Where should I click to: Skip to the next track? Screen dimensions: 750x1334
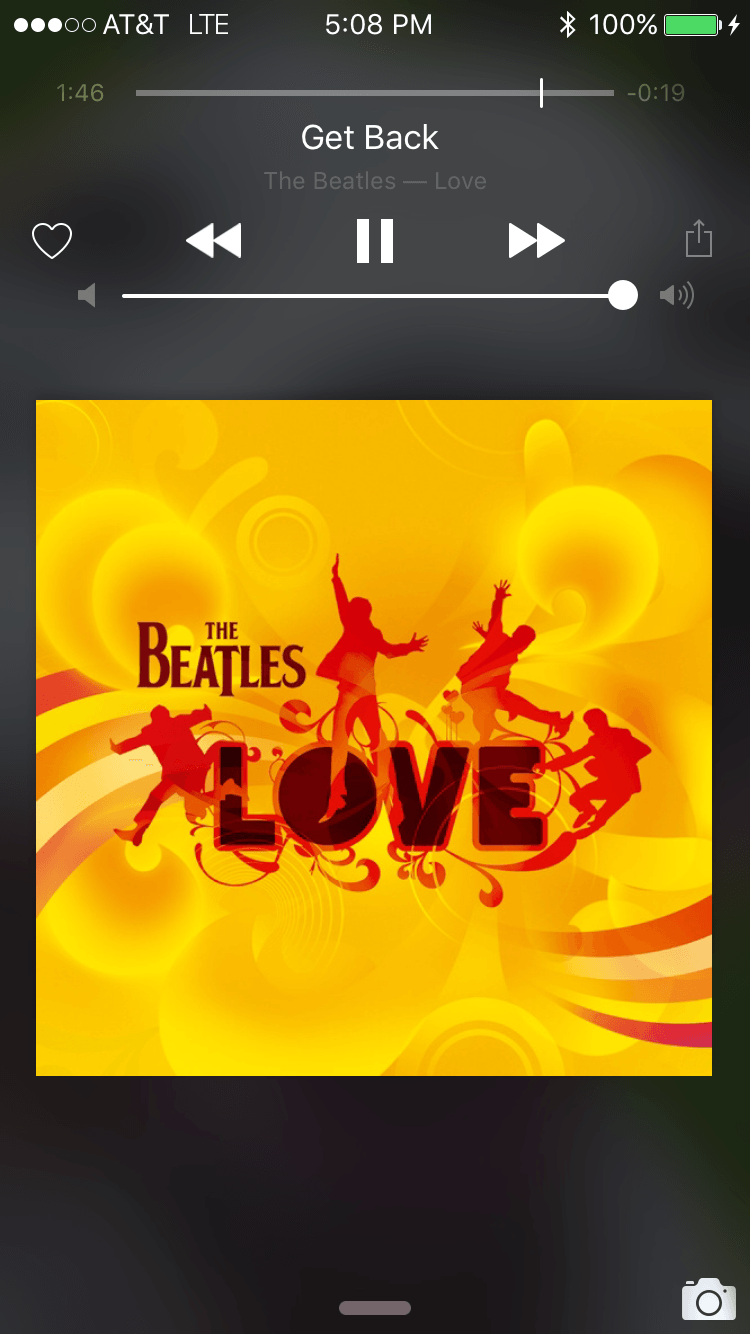(536, 241)
